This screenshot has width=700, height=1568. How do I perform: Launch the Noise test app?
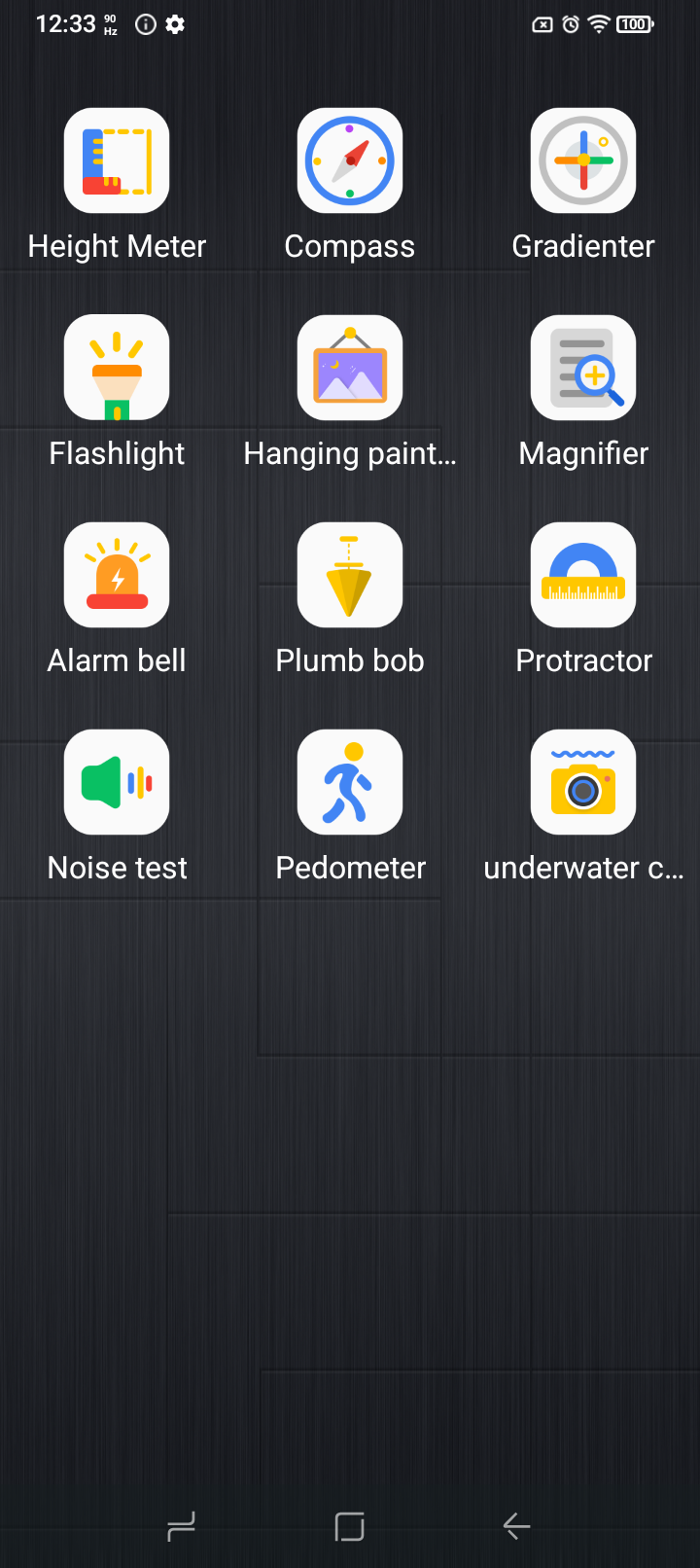point(116,782)
